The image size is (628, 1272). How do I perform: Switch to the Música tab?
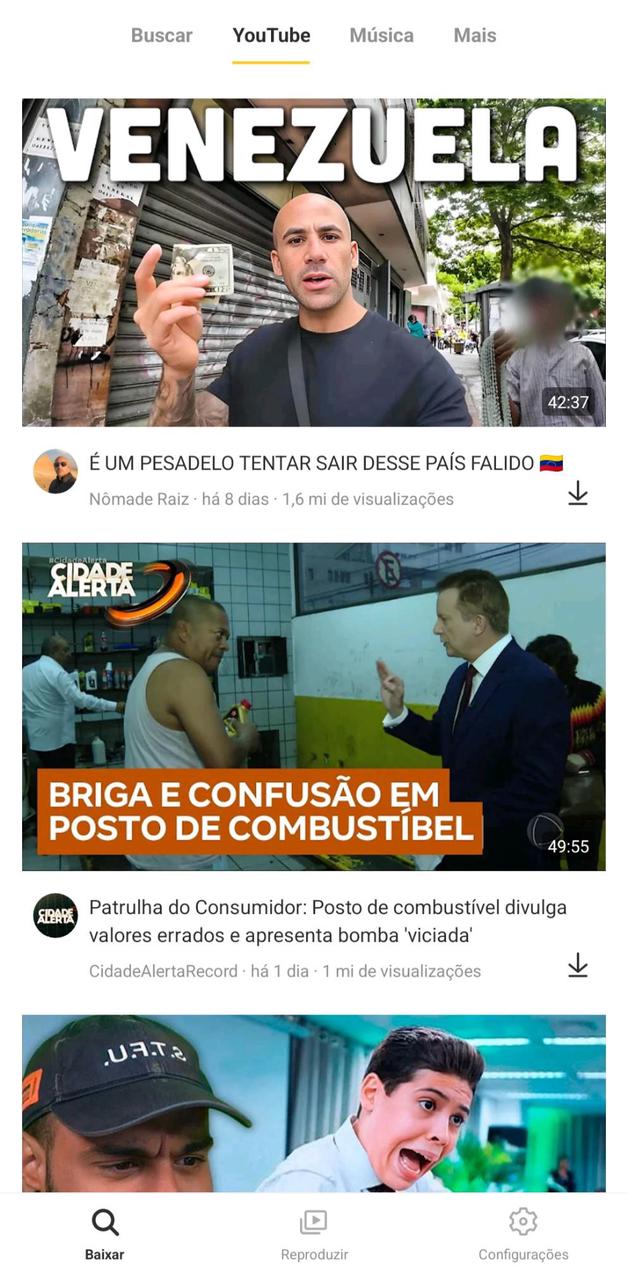(x=381, y=35)
